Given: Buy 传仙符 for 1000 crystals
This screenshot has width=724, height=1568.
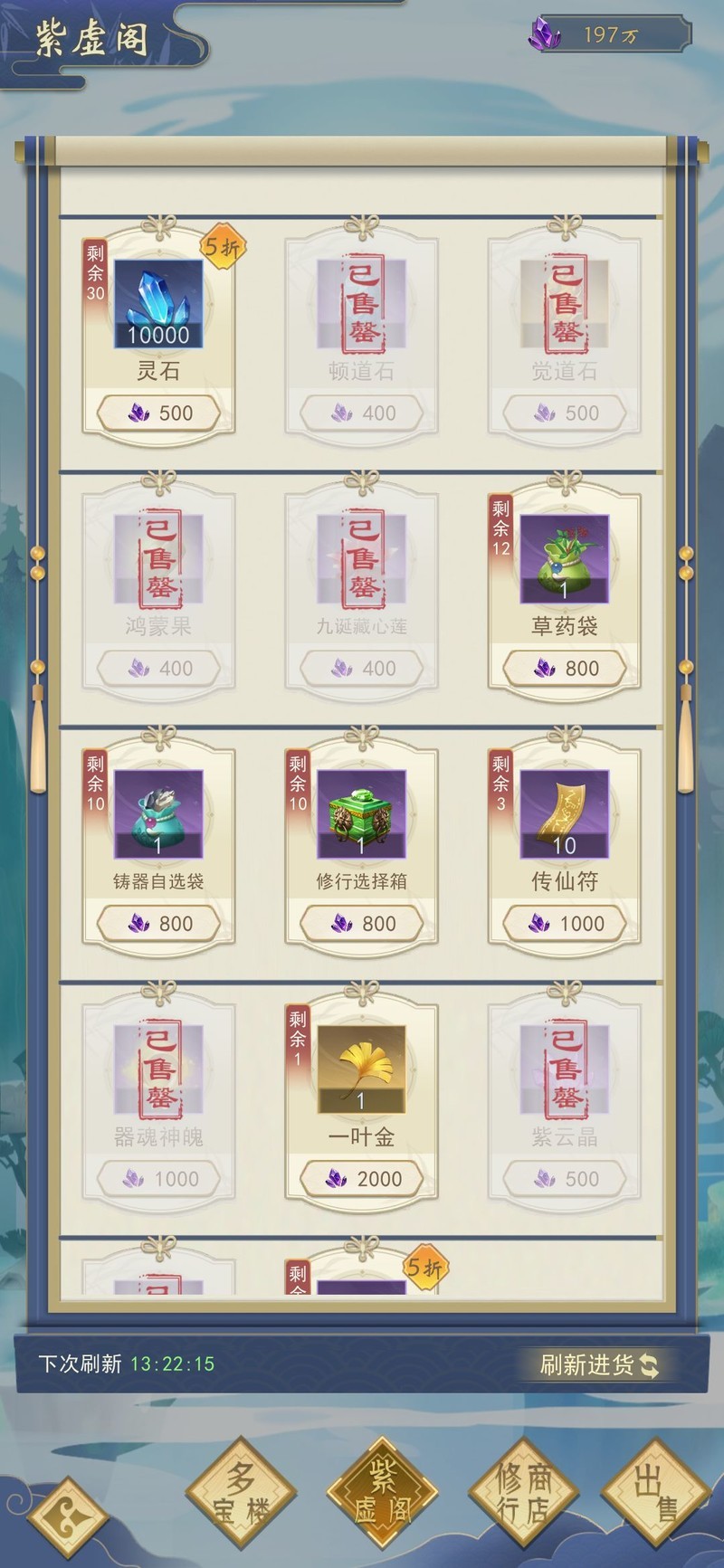Looking at the screenshot, I should coord(564,923).
